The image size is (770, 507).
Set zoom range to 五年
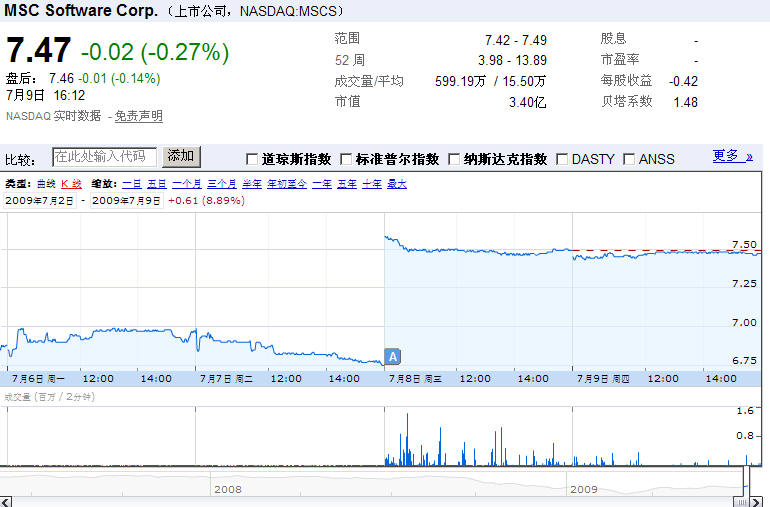346,184
